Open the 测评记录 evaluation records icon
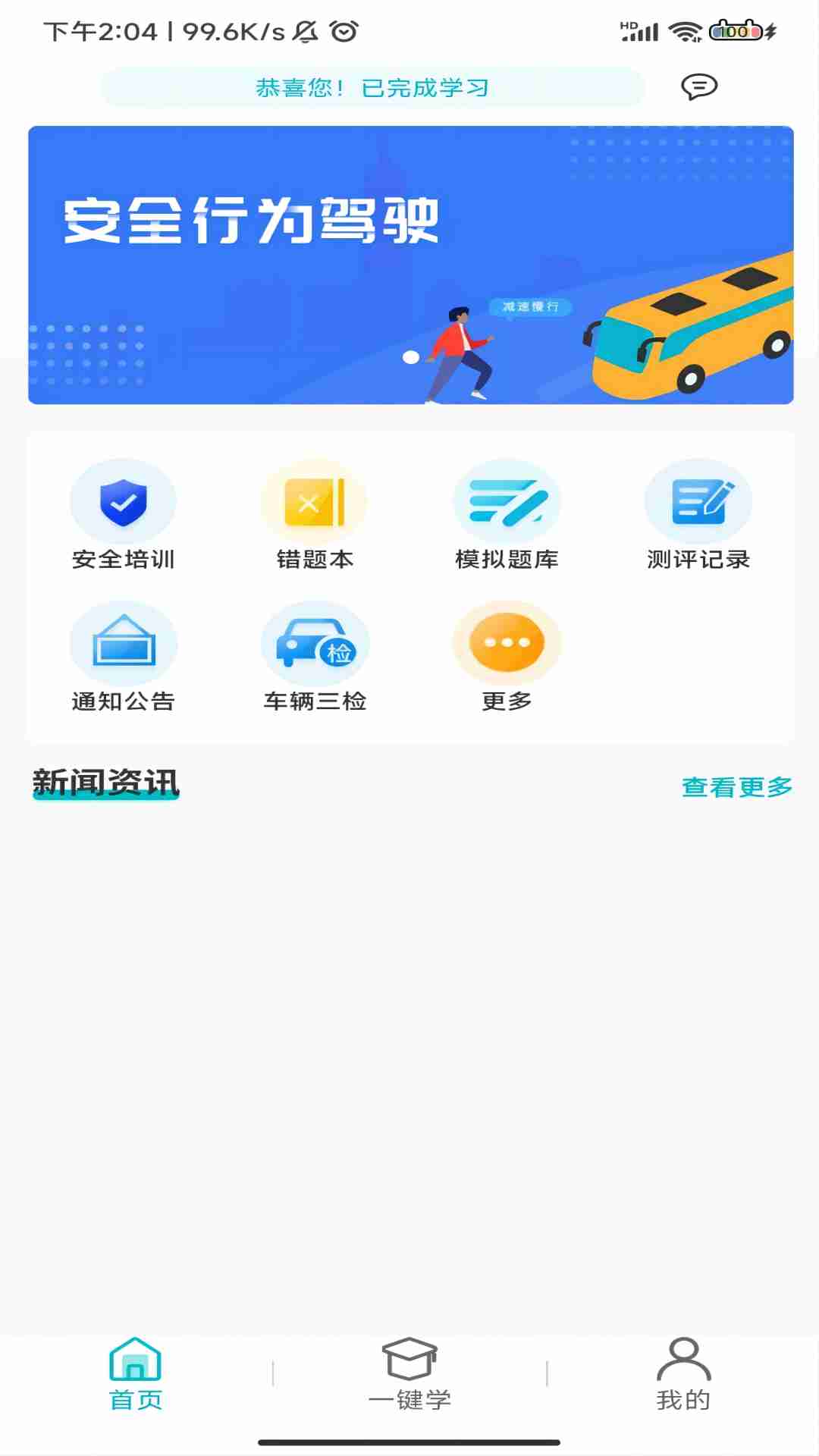819x1456 pixels. [698, 514]
